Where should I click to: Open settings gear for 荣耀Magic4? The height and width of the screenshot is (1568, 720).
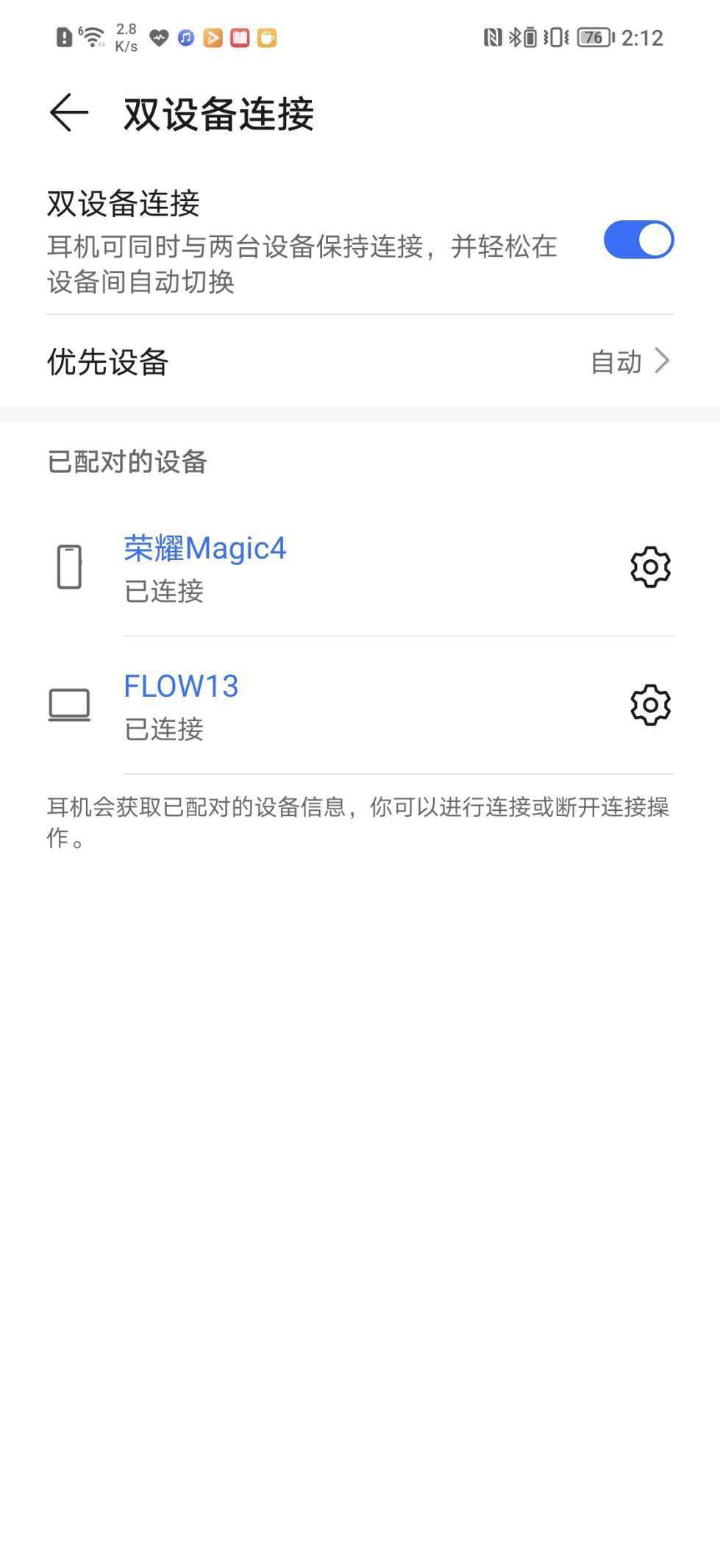(650, 567)
